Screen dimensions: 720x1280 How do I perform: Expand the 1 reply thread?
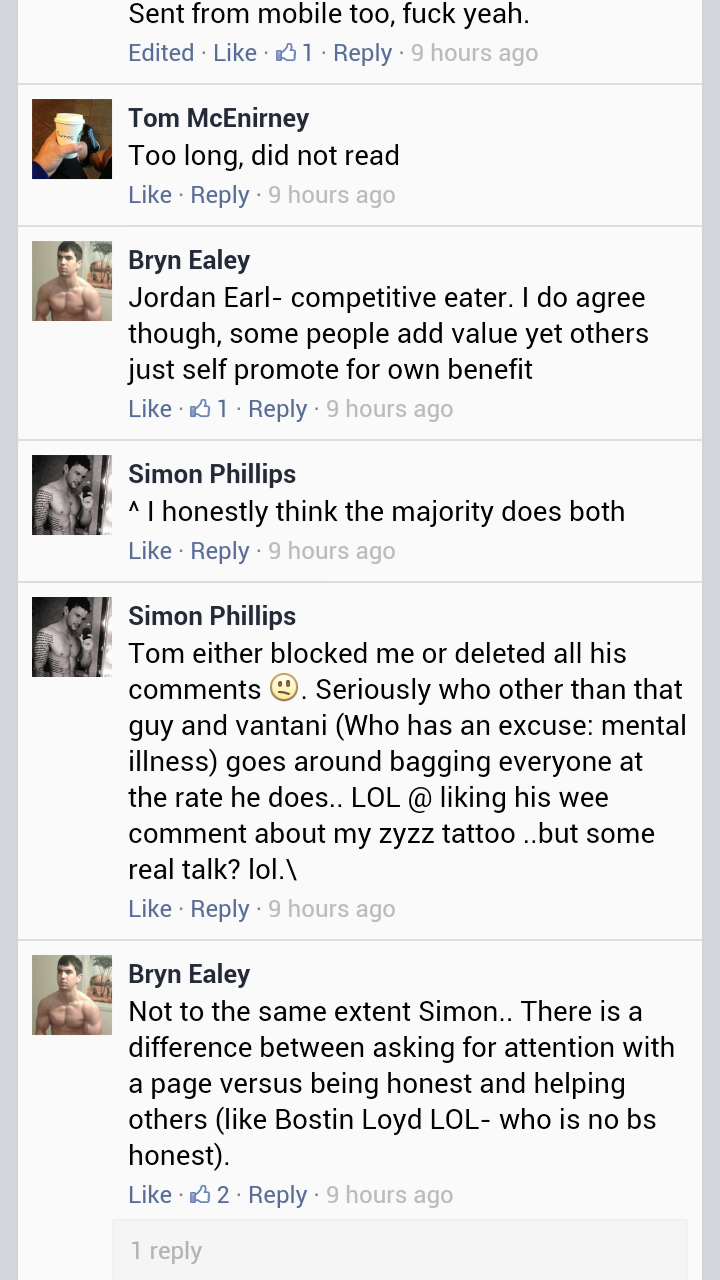tap(166, 1251)
